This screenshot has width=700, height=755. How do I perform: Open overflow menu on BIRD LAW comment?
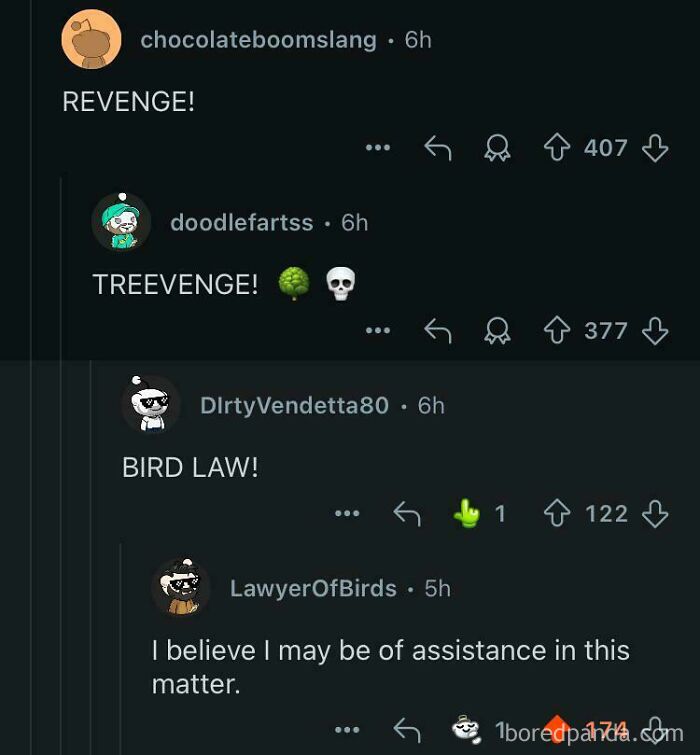346,514
